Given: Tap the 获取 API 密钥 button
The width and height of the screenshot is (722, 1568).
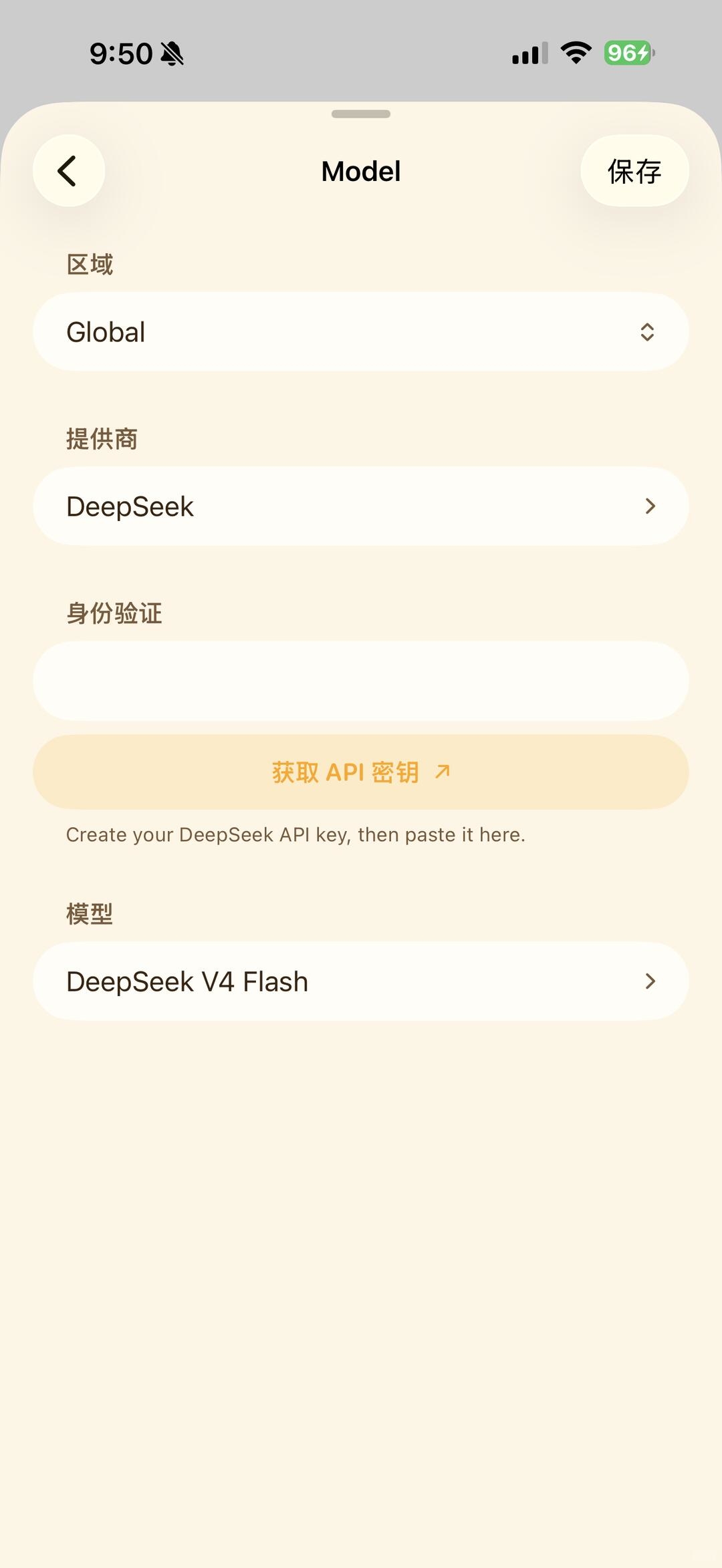Looking at the screenshot, I should [361, 772].
